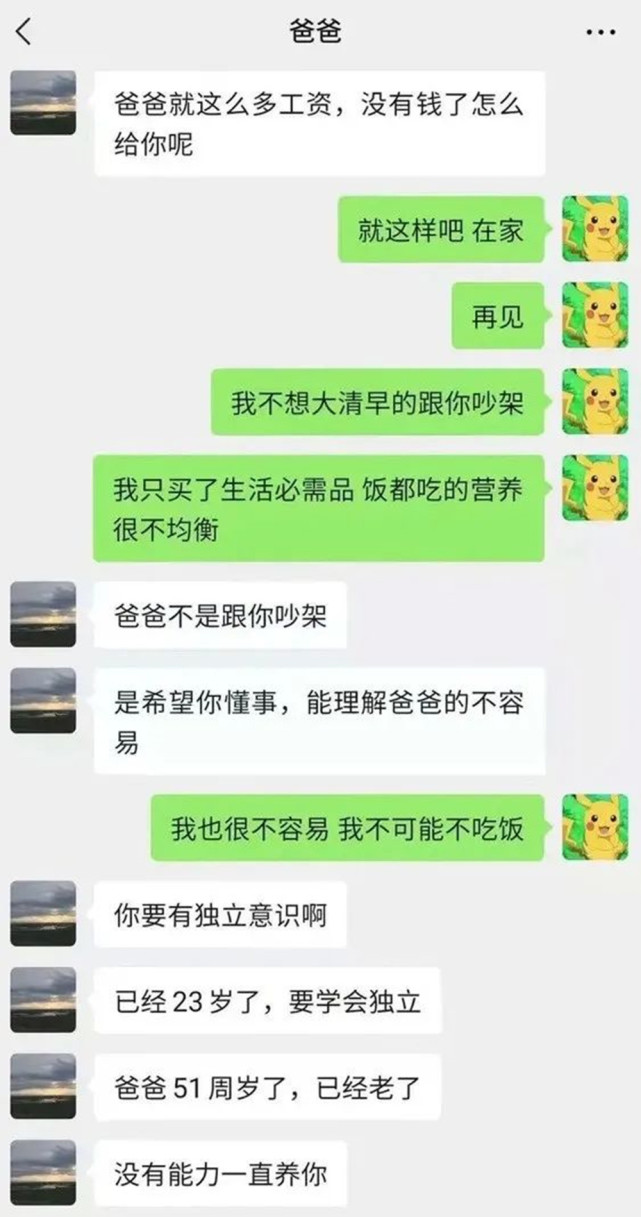Open dad's avatar beside '你要有独立意识啊'
The height and width of the screenshot is (1217, 641).
[x=43, y=913]
